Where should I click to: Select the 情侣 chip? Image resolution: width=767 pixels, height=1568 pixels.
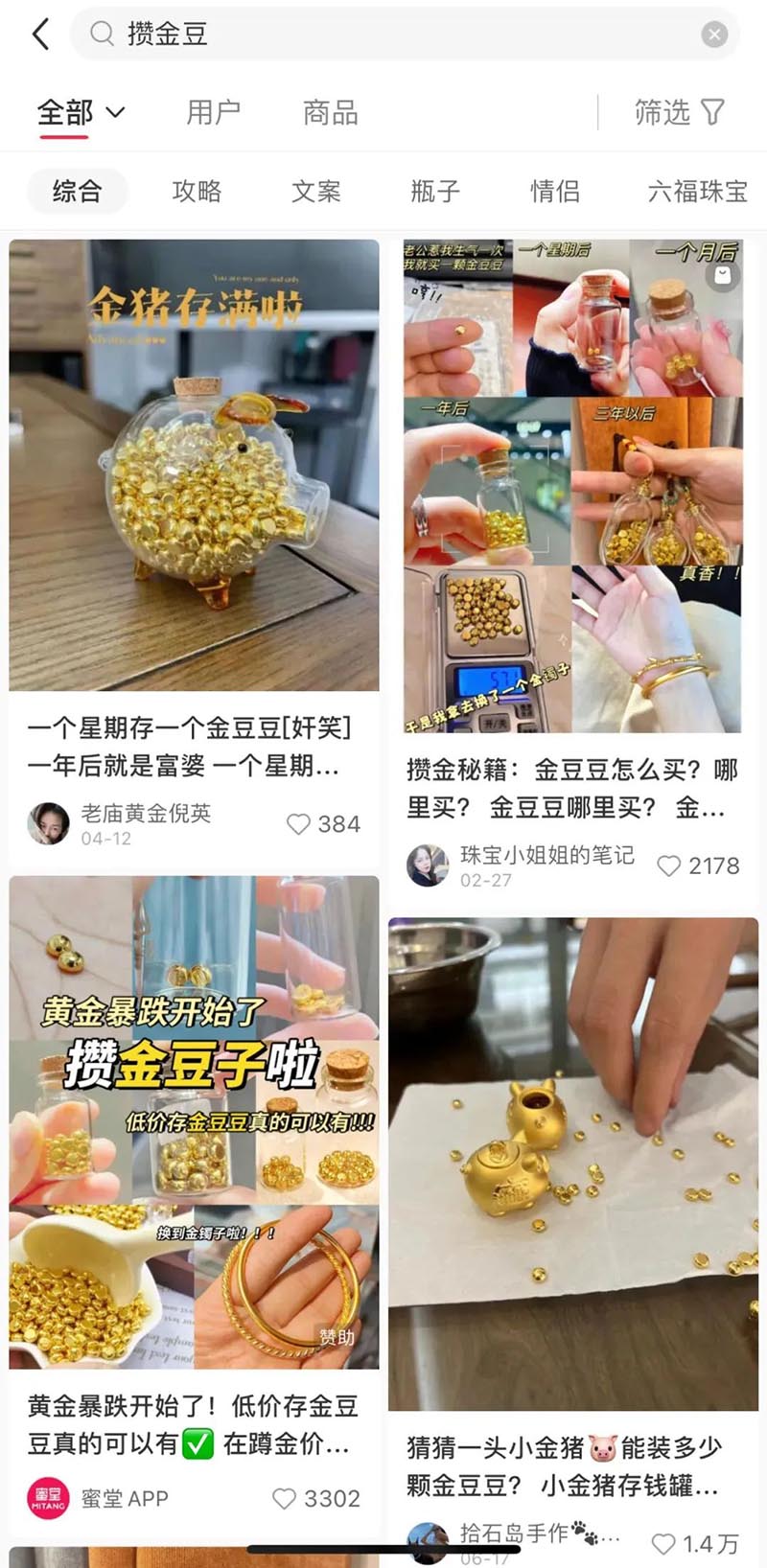(555, 191)
